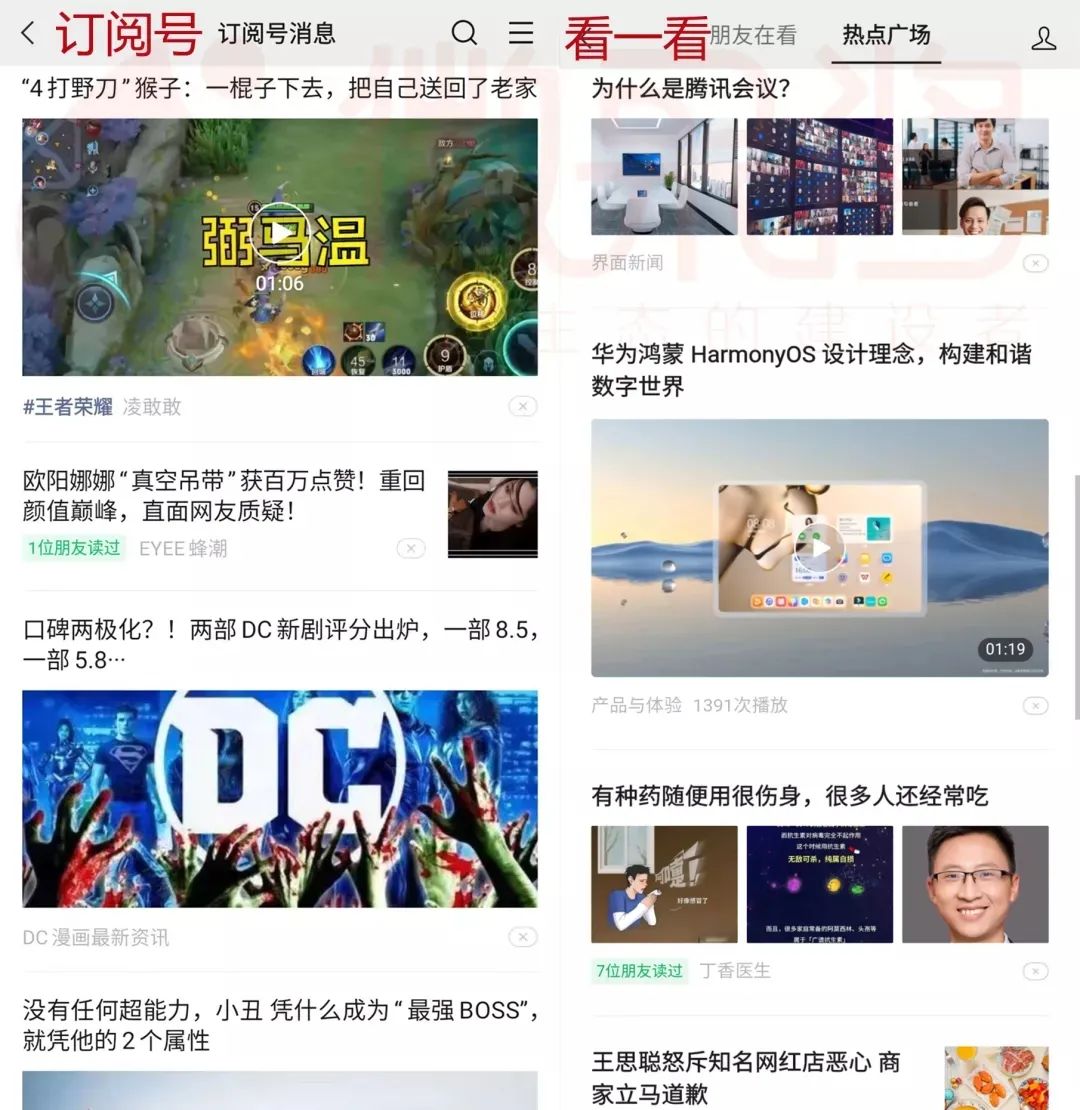This screenshot has width=1080, height=1110.
Task: Switch to the 朋友在看 tab
Action: click(x=753, y=36)
